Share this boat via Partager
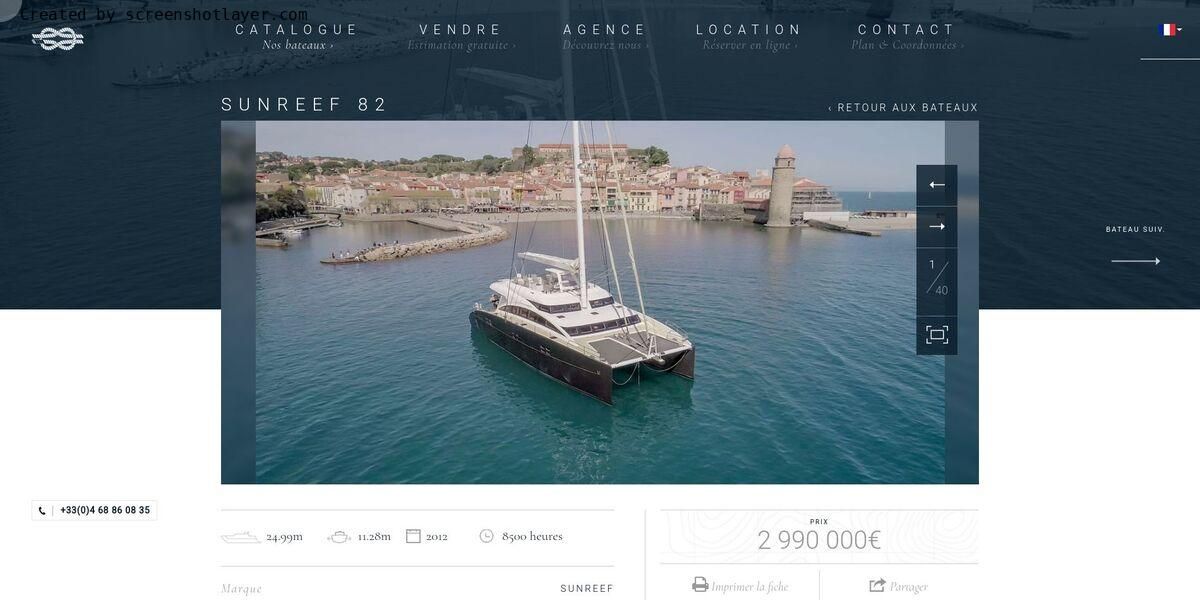 coord(898,586)
